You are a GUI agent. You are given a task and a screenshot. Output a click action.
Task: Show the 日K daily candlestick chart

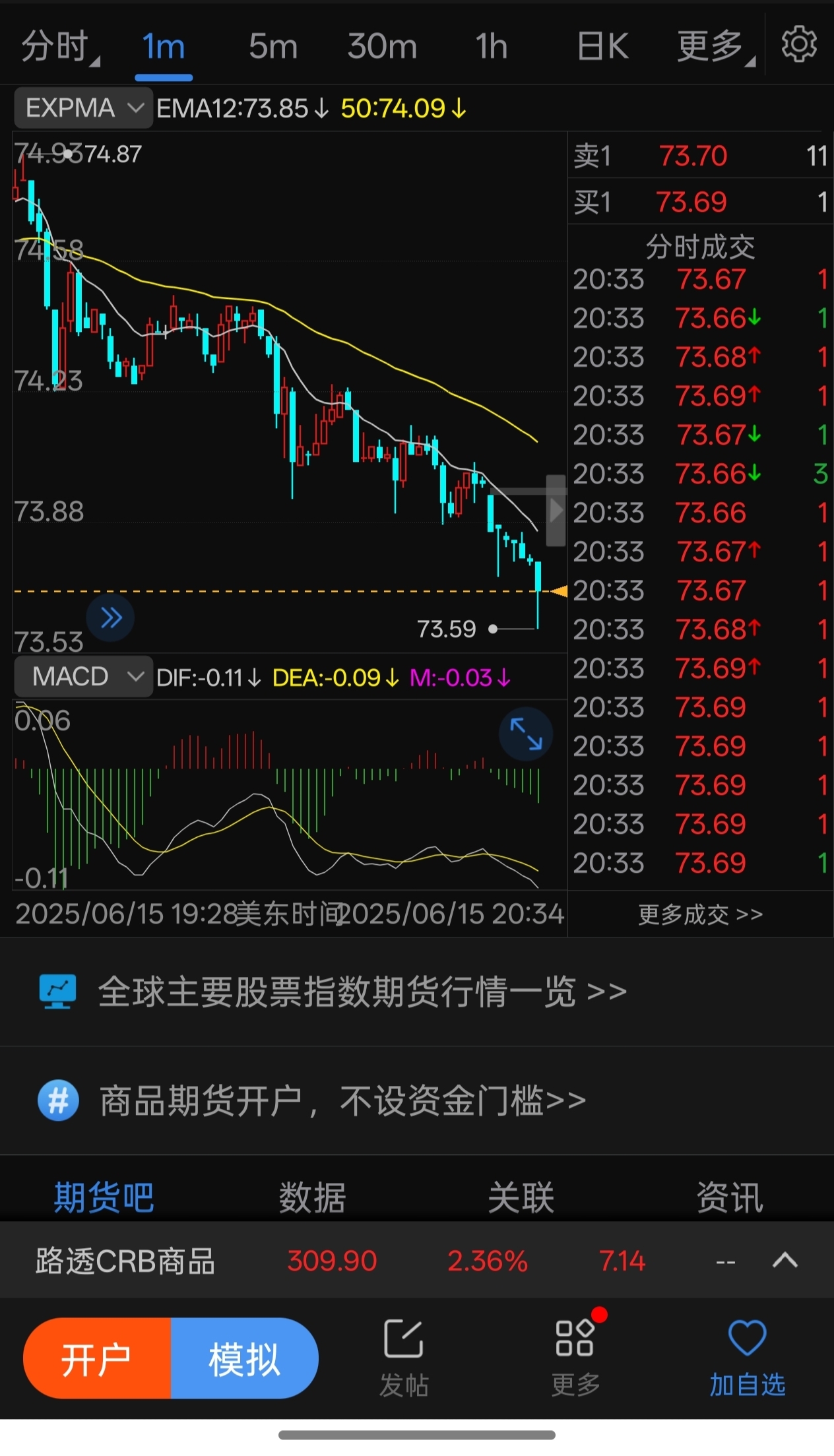pos(602,47)
